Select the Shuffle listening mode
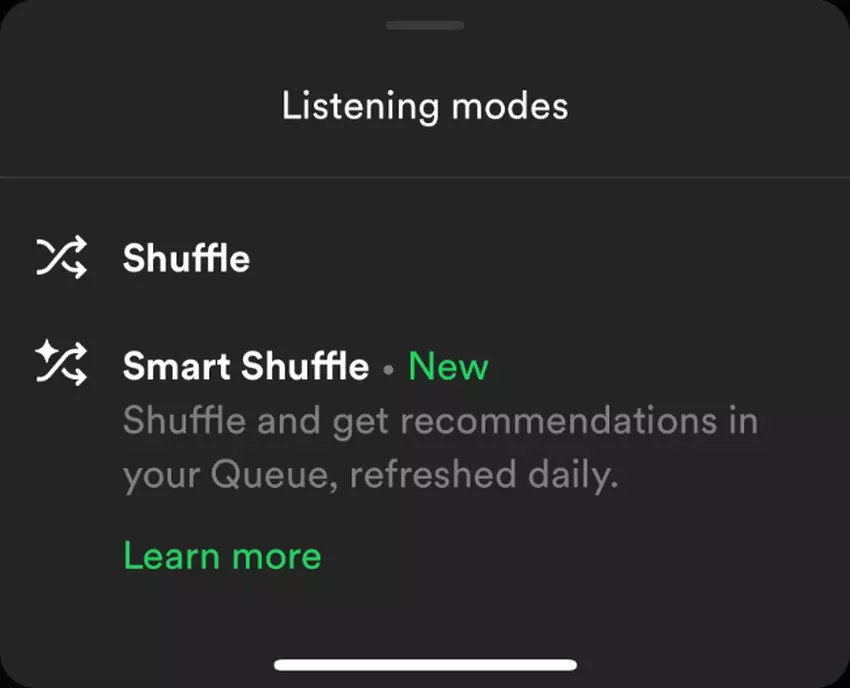This screenshot has width=850, height=688. [186, 259]
